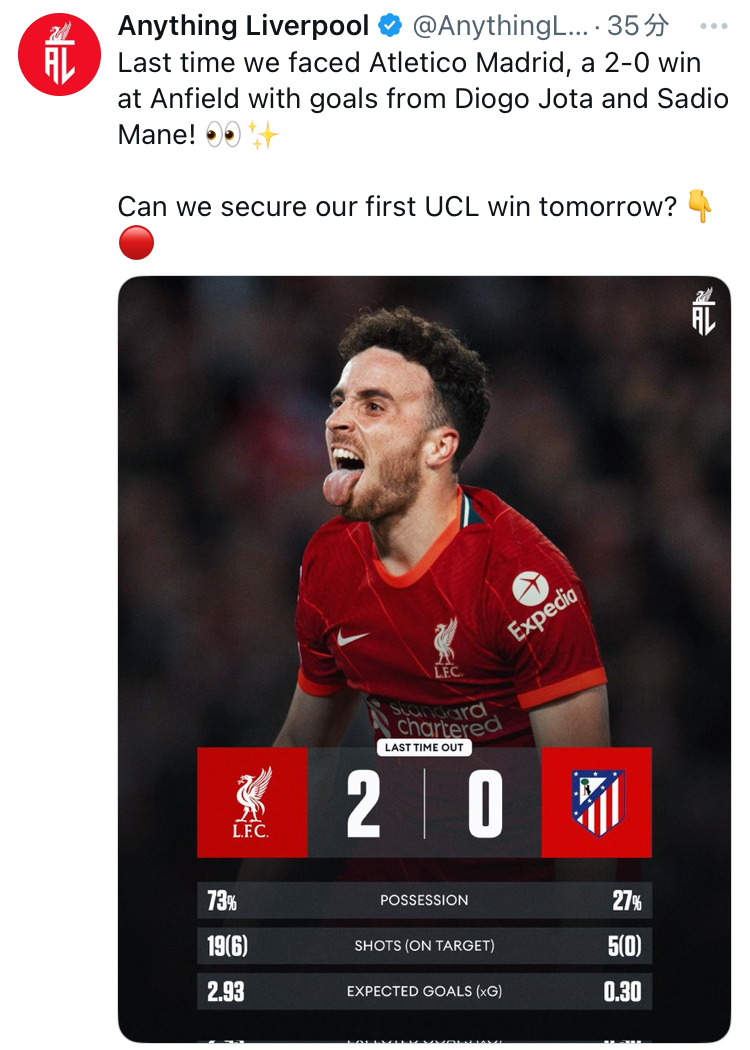Open Anything Liverpool's profile avatar
Screen dimensions: 750x1050
coord(59,54)
